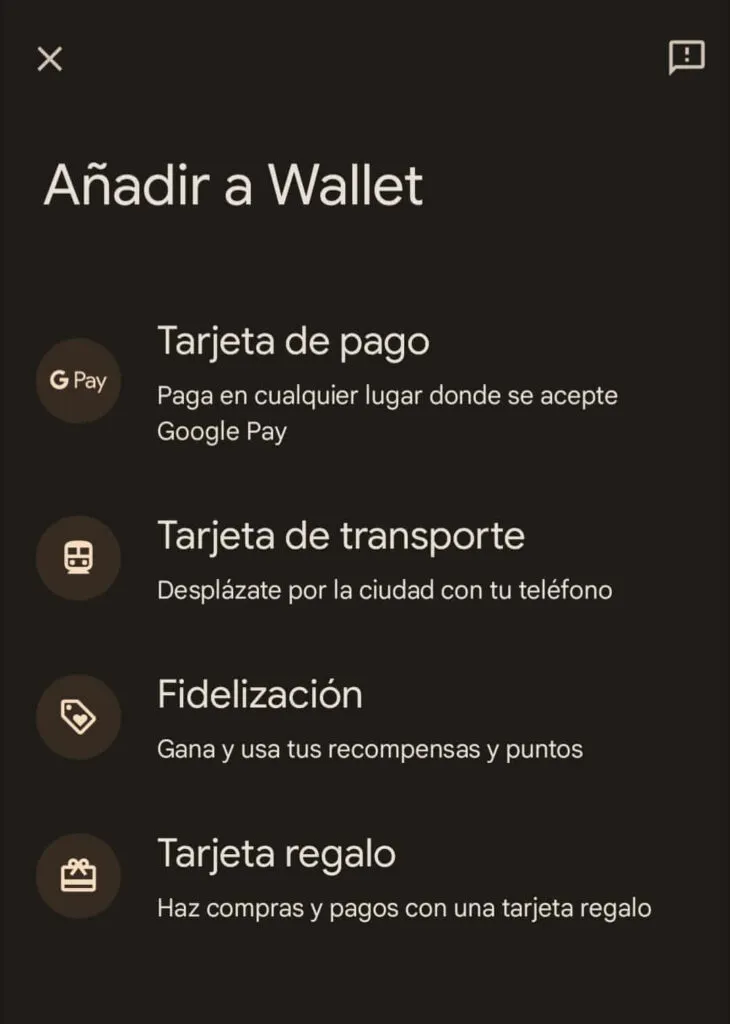Tap the gift card description line
Screen dimensions: 730x1024
(x=402, y=909)
